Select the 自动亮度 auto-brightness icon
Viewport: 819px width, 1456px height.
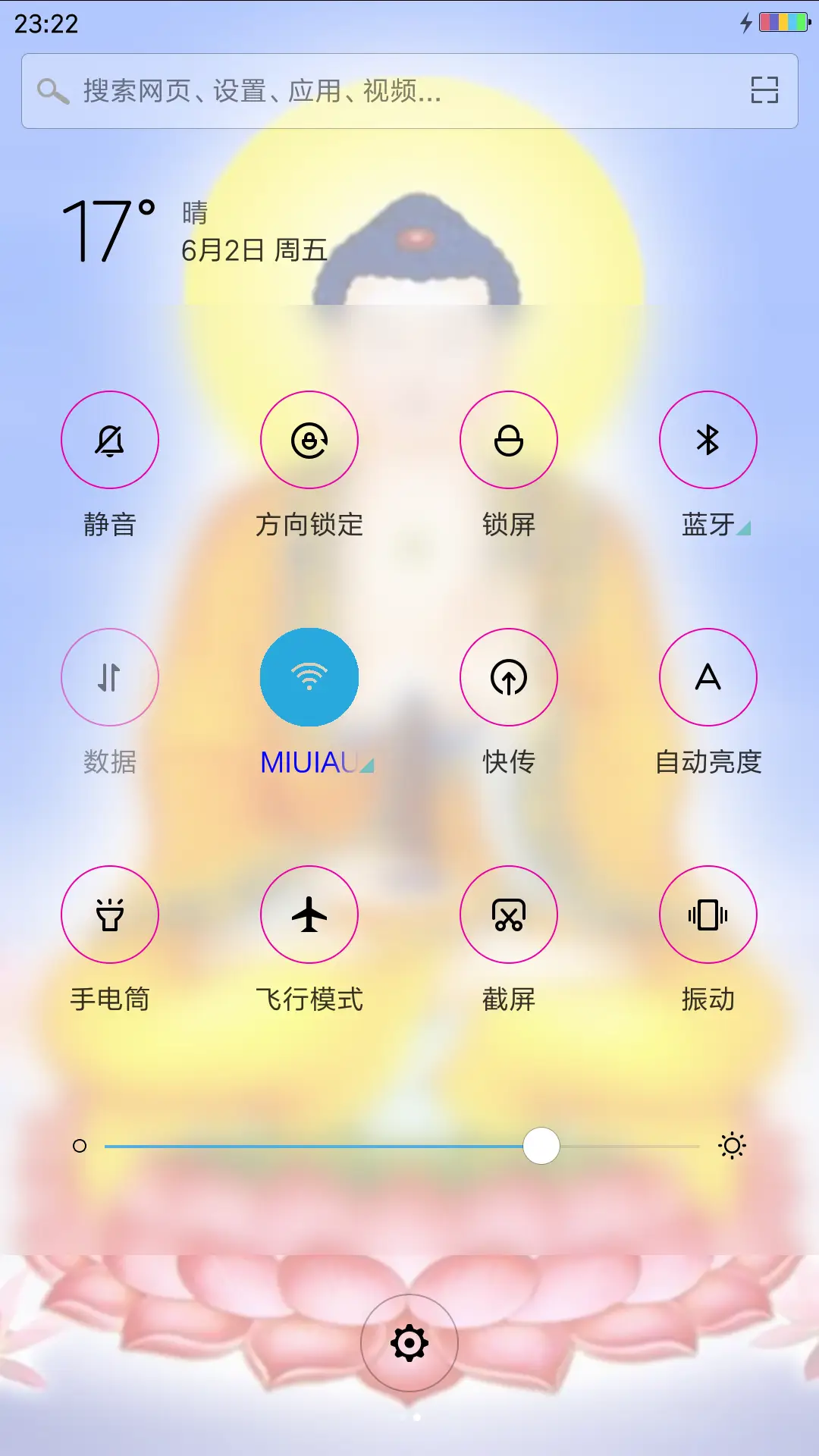click(708, 677)
